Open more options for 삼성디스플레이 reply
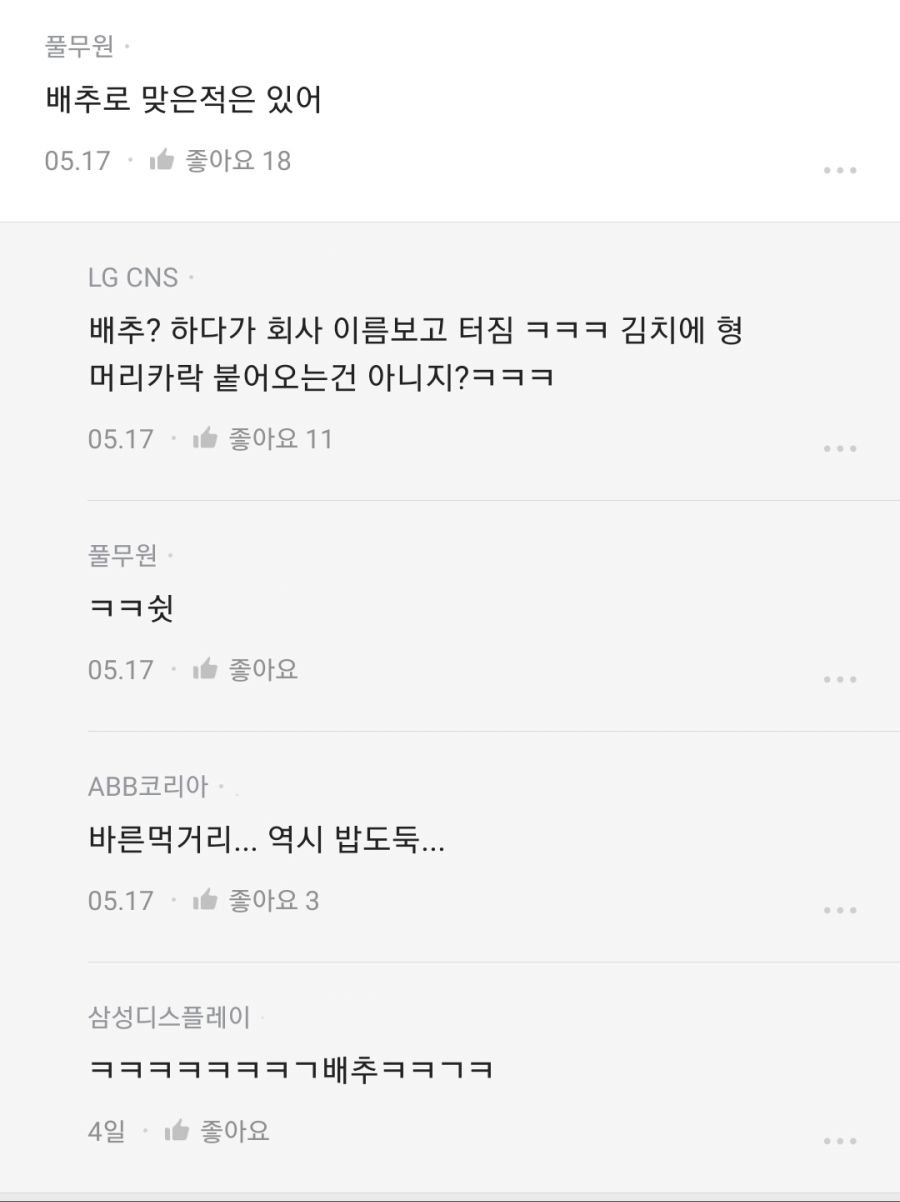This screenshot has height=1202, width=900. [840, 1142]
